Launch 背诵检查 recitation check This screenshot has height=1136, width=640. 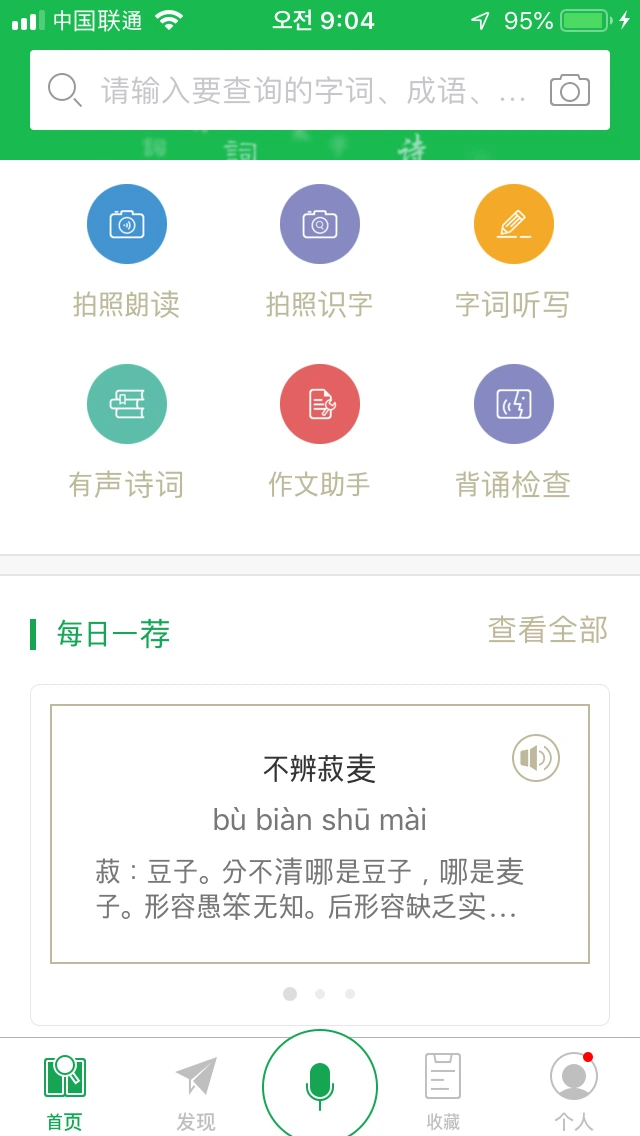(x=513, y=405)
